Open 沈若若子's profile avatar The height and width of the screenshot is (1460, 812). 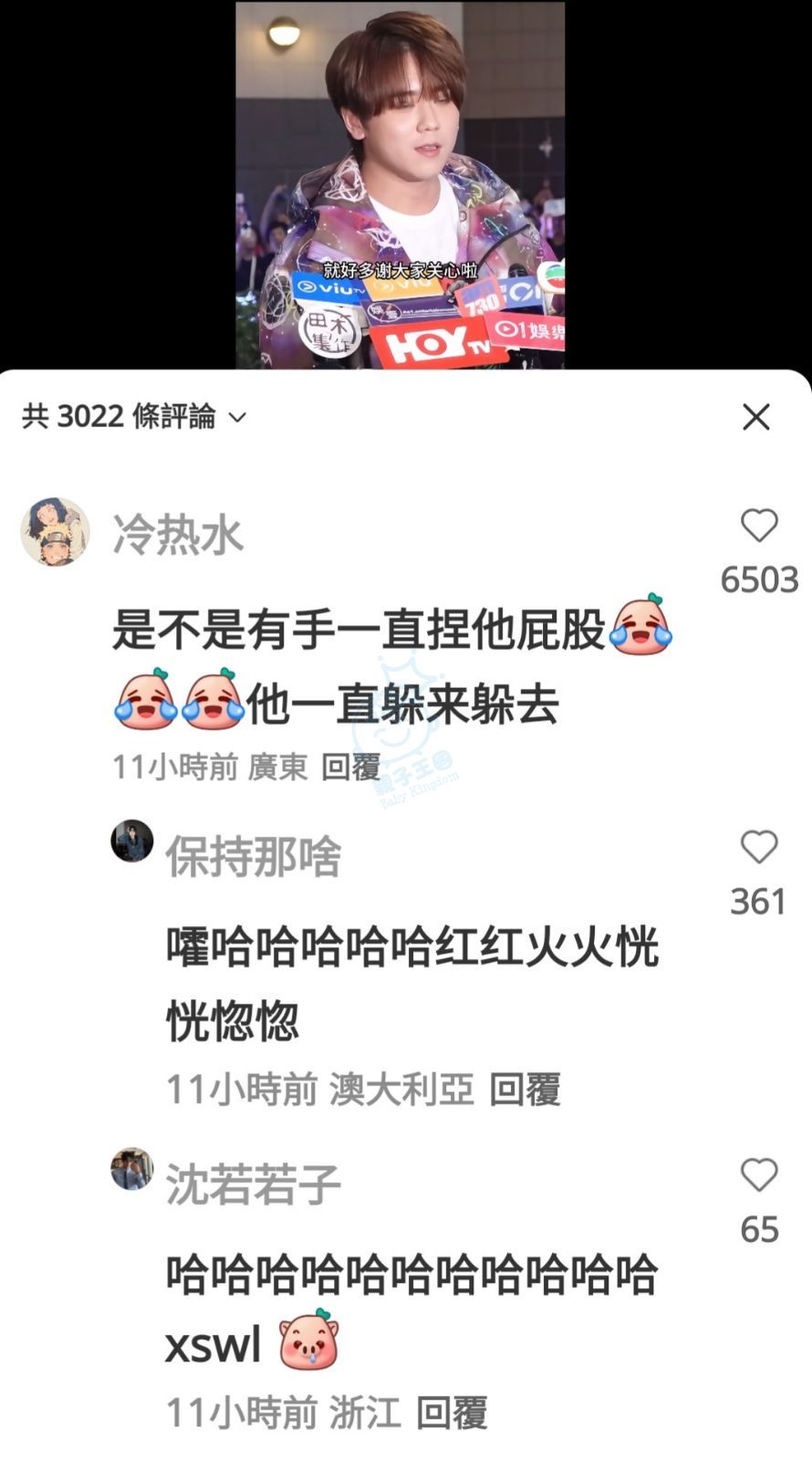pos(132,1169)
